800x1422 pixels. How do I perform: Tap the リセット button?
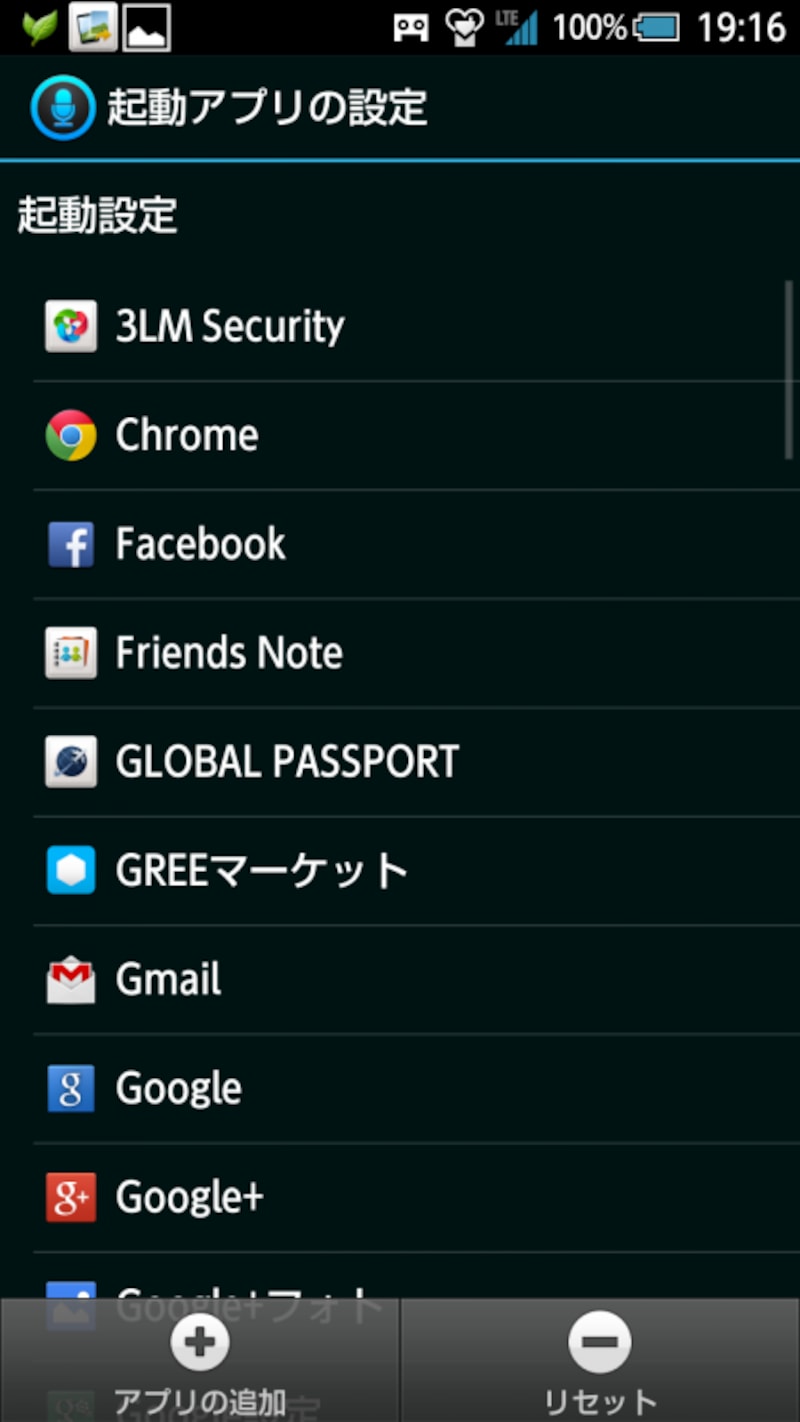pyautogui.click(x=600, y=1362)
